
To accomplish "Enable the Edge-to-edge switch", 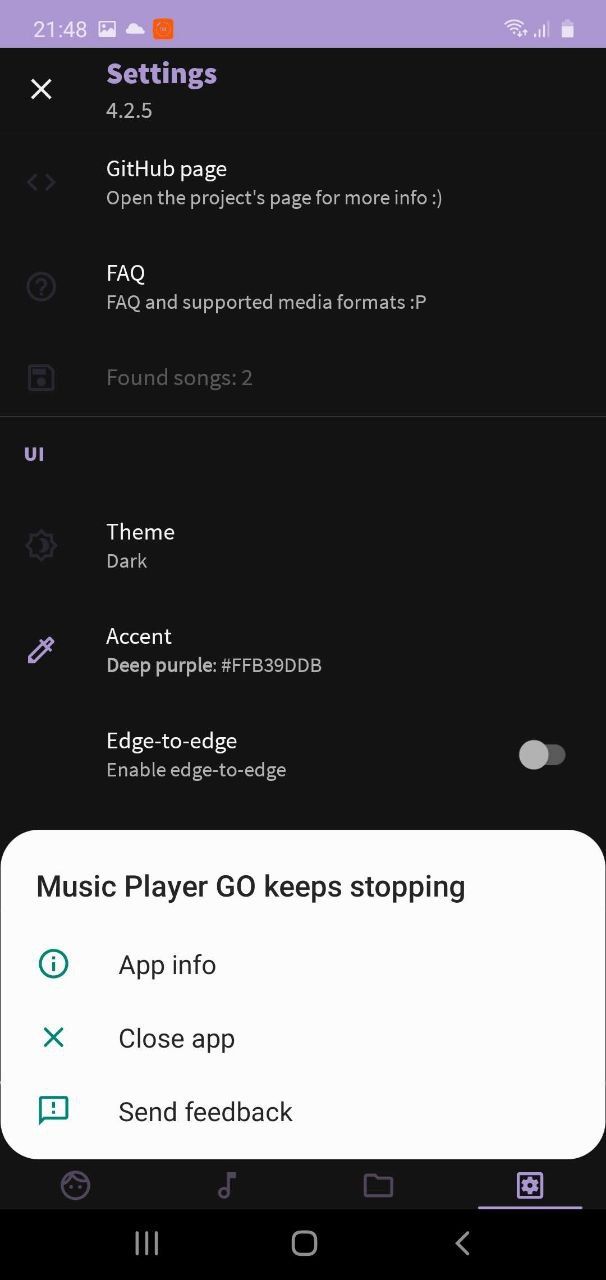I will [543, 755].
